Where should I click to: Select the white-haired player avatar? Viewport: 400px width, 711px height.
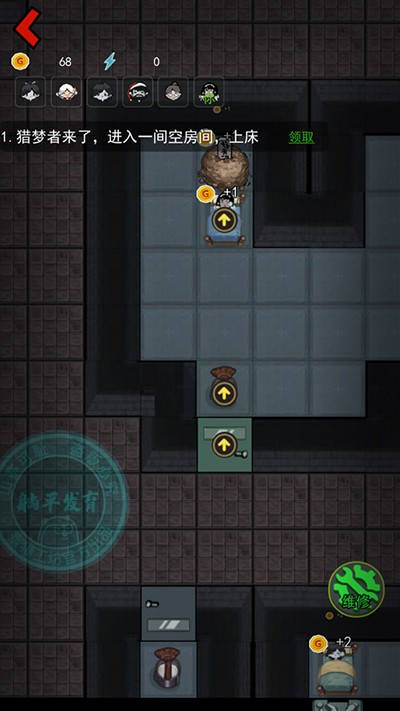pos(66,92)
